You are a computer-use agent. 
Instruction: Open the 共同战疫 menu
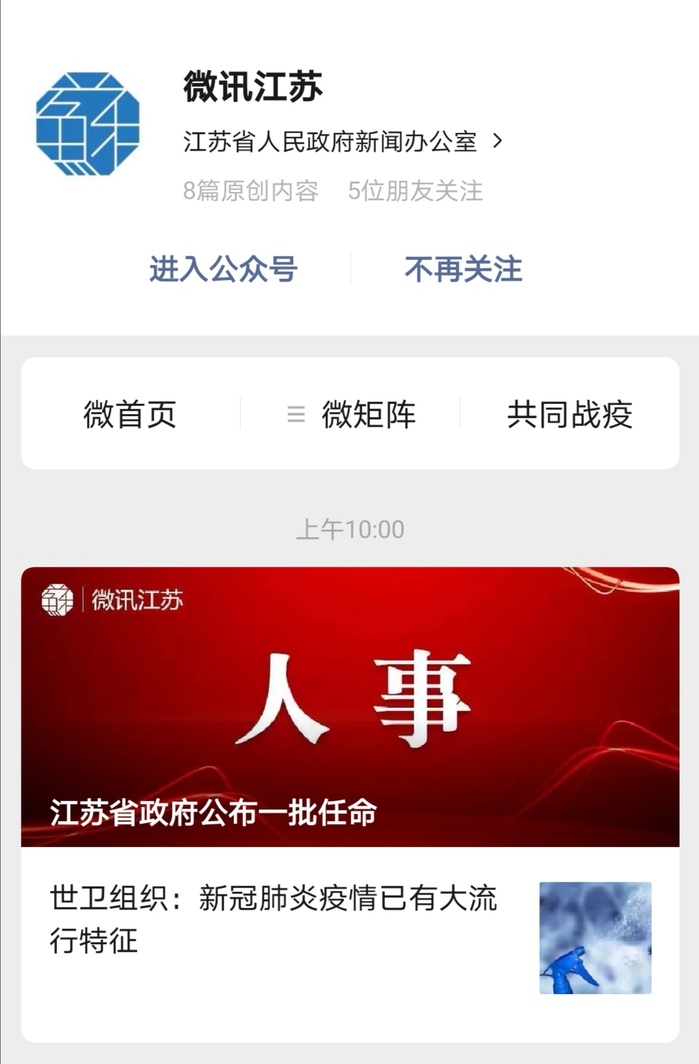pyautogui.click(x=569, y=414)
